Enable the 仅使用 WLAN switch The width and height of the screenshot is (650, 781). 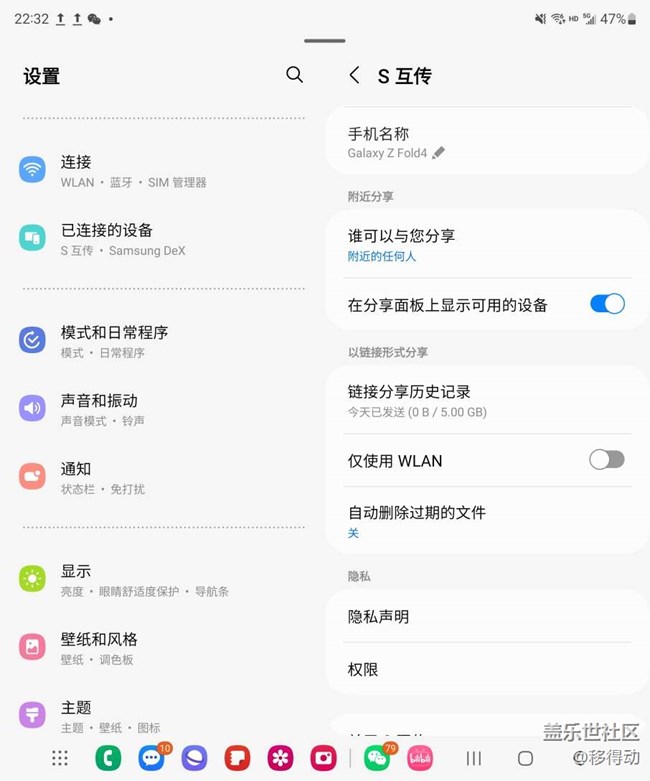[x=607, y=459]
